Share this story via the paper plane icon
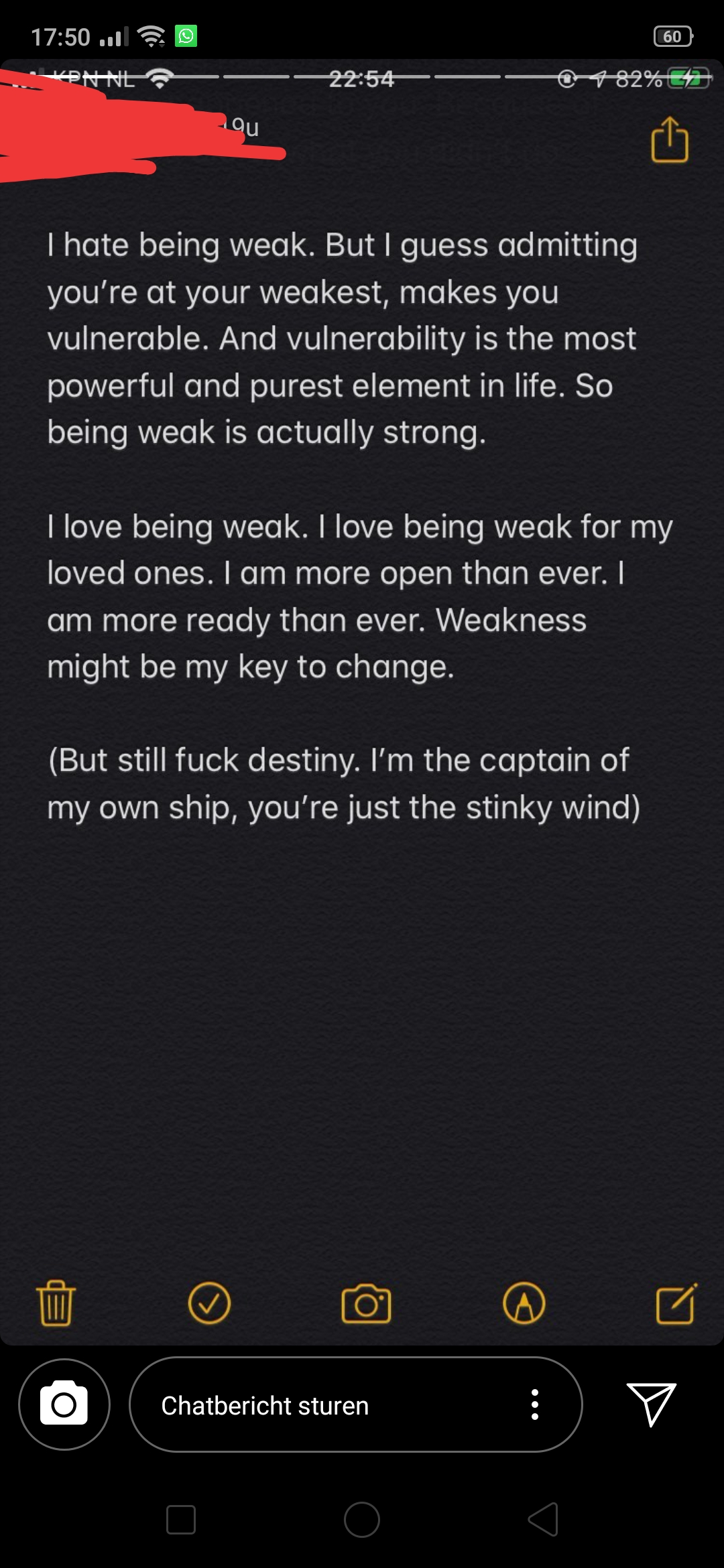 pyautogui.click(x=651, y=1404)
